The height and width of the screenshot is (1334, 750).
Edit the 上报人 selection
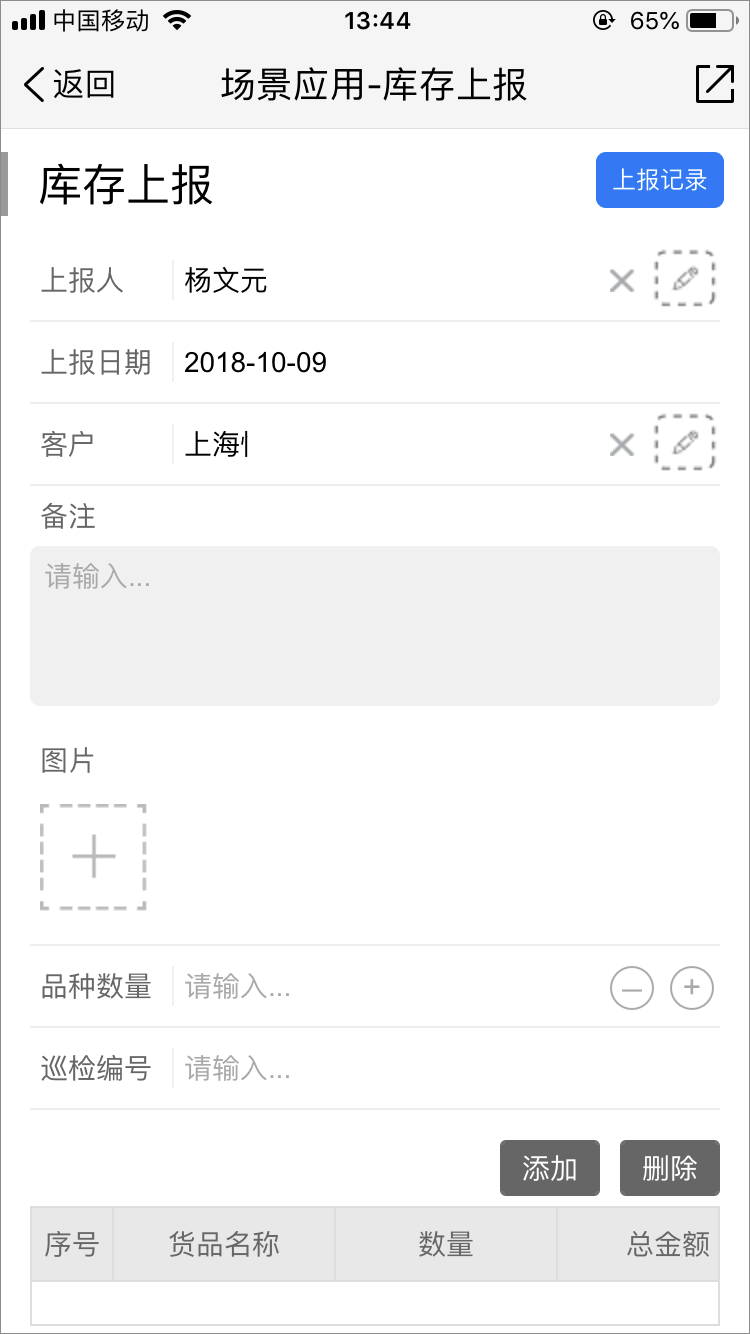[x=685, y=279]
